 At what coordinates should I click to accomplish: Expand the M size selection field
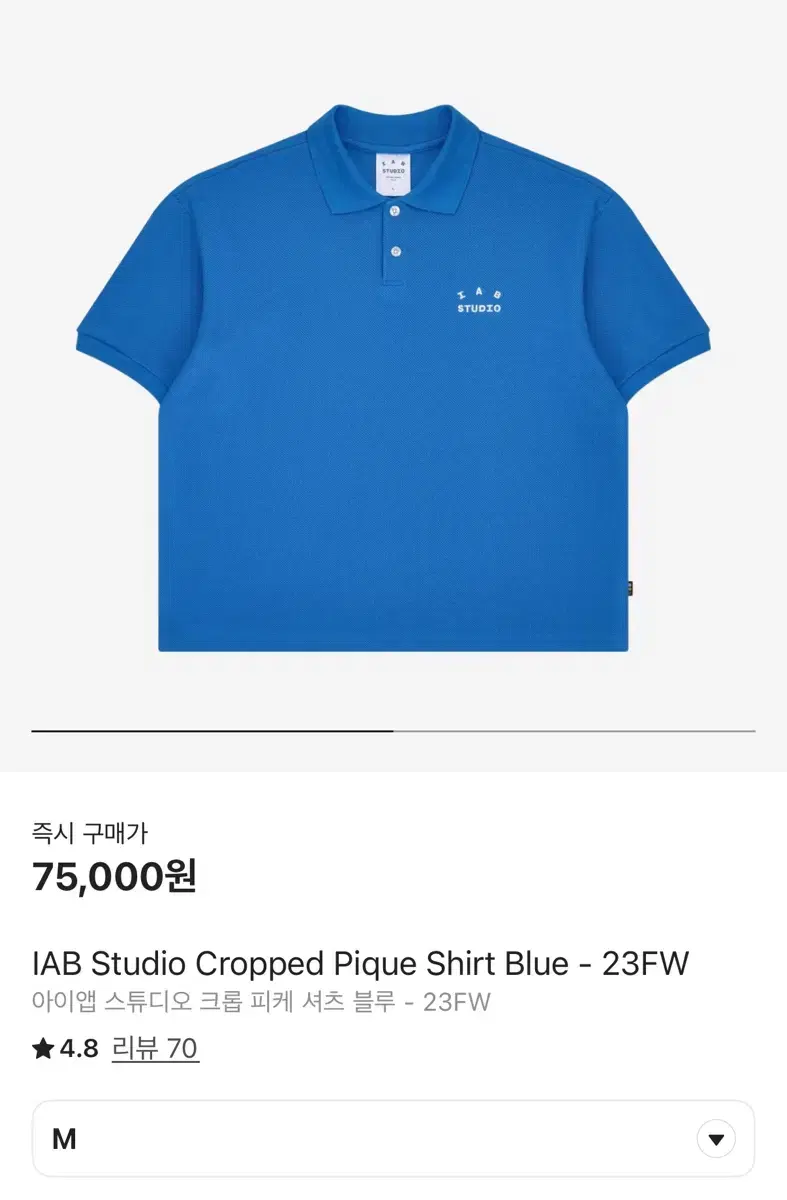(x=393, y=1138)
